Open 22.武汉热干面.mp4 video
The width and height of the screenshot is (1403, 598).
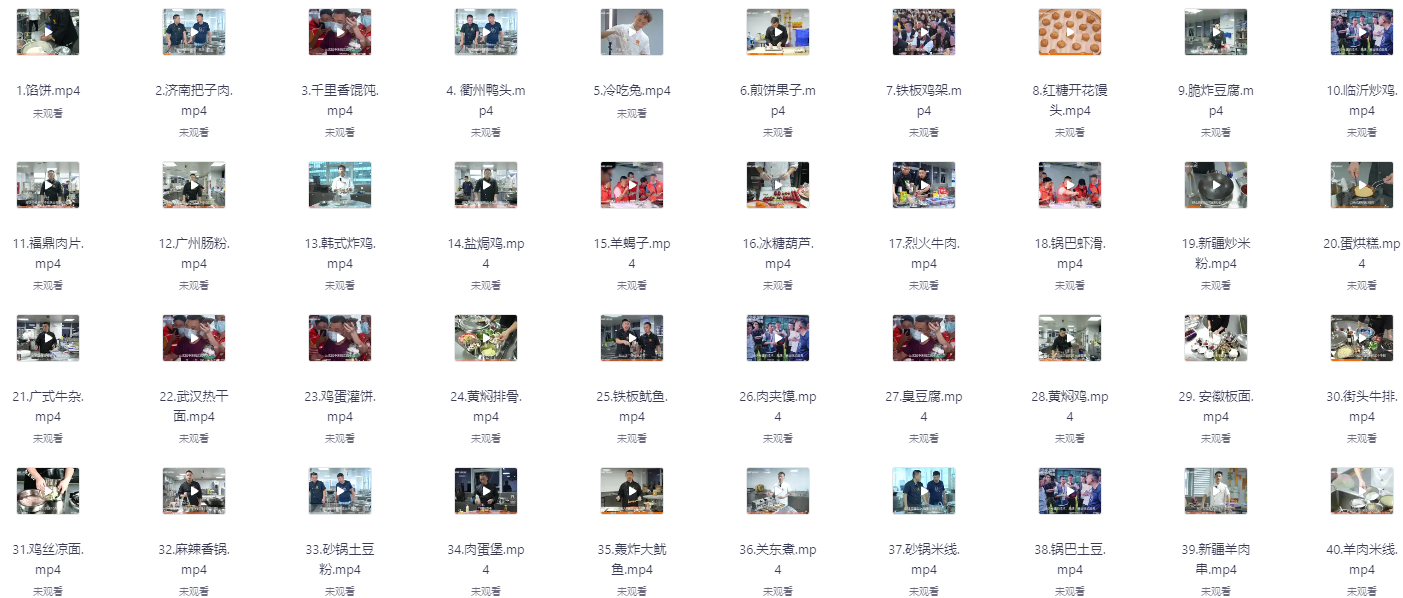194,338
